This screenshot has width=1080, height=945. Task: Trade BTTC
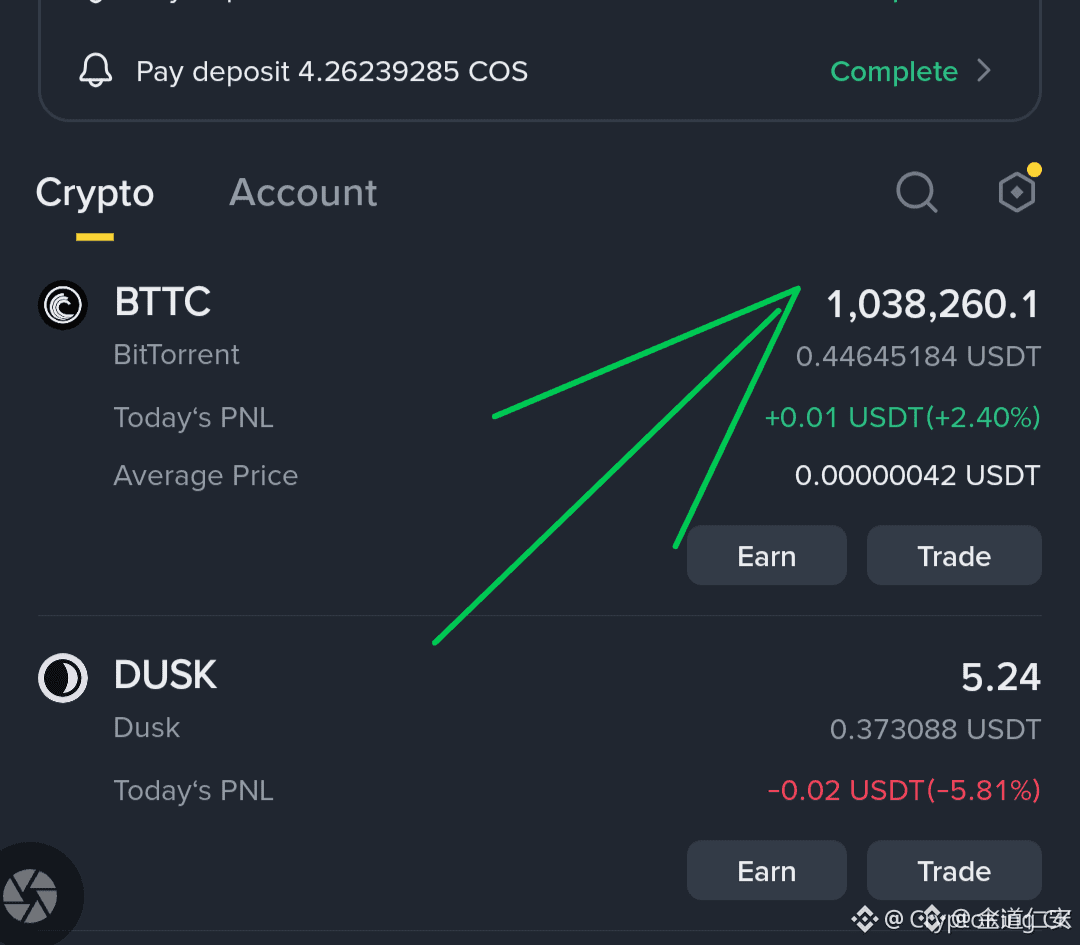pos(953,556)
